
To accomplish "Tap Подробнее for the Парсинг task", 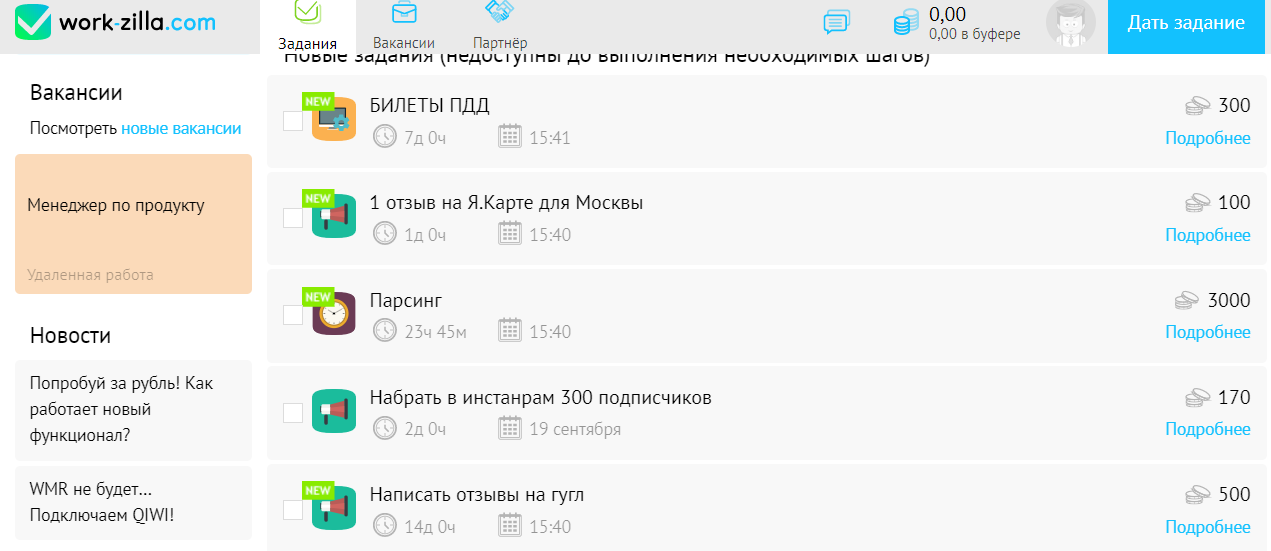I will point(1207,332).
